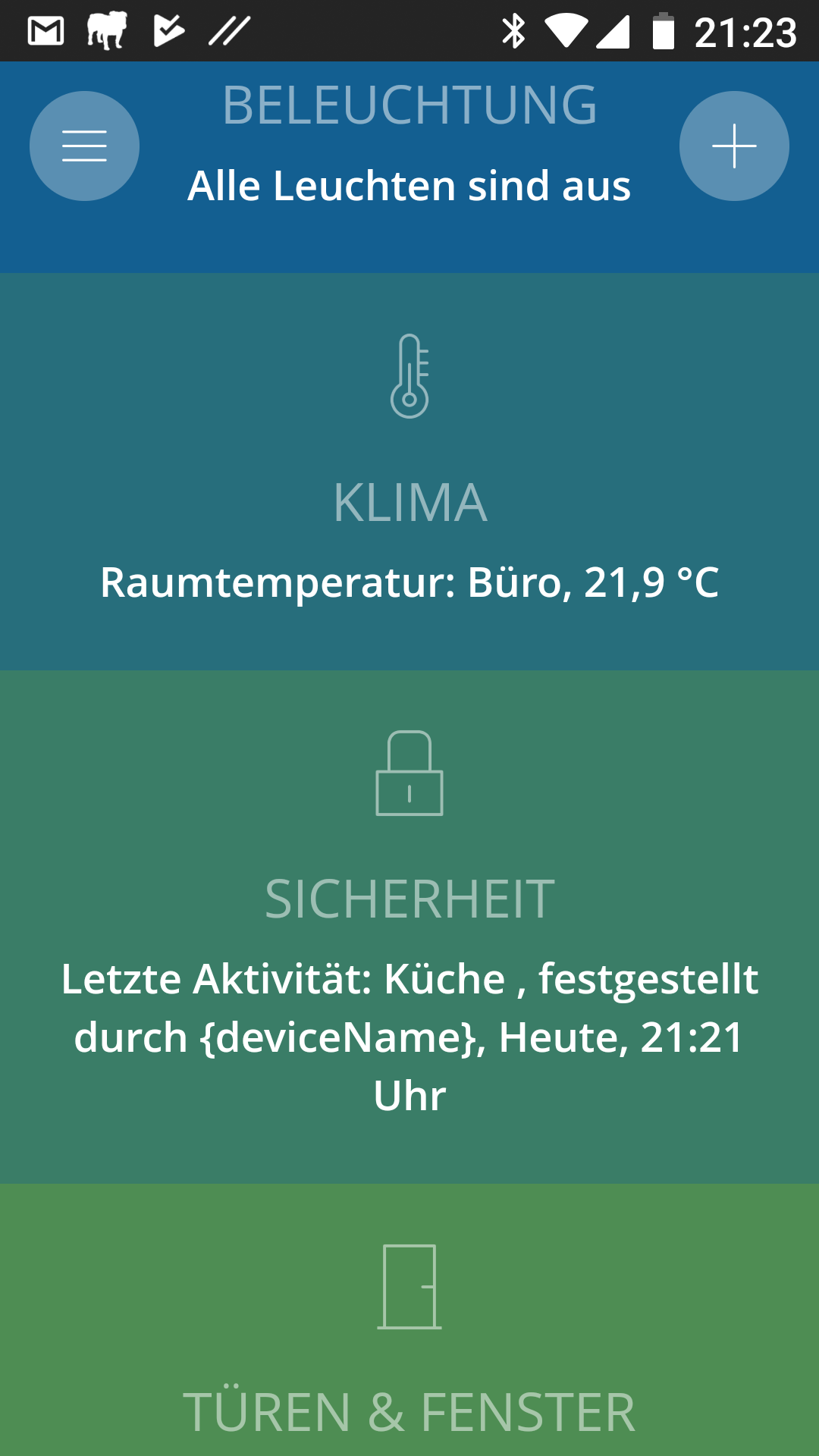Open the Klima room temperature tile
The image size is (819, 1456).
[x=409, y=472]
